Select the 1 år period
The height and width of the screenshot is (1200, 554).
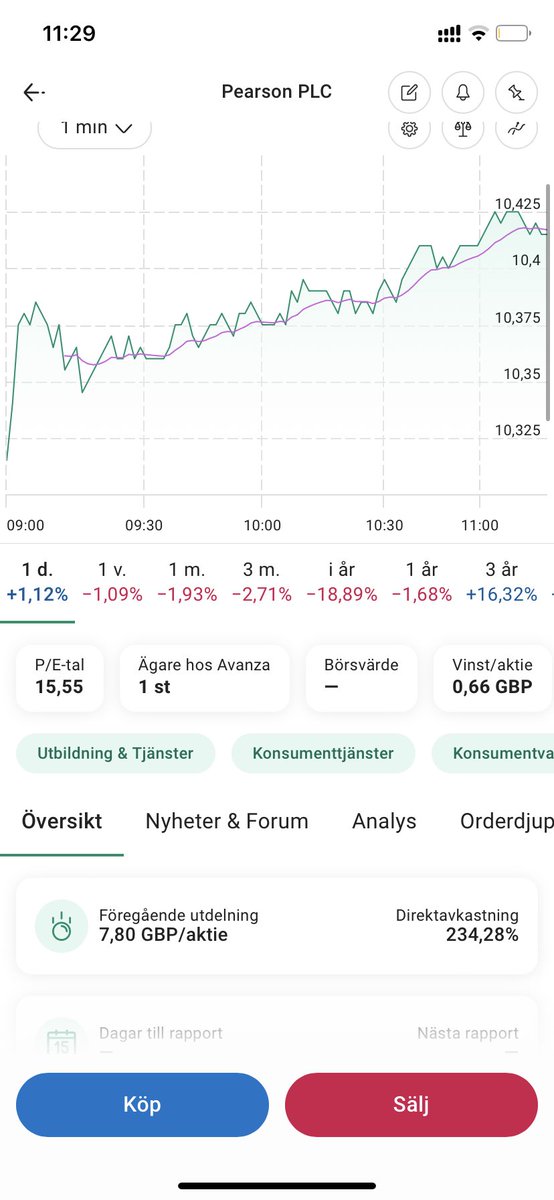pos(422,582)
